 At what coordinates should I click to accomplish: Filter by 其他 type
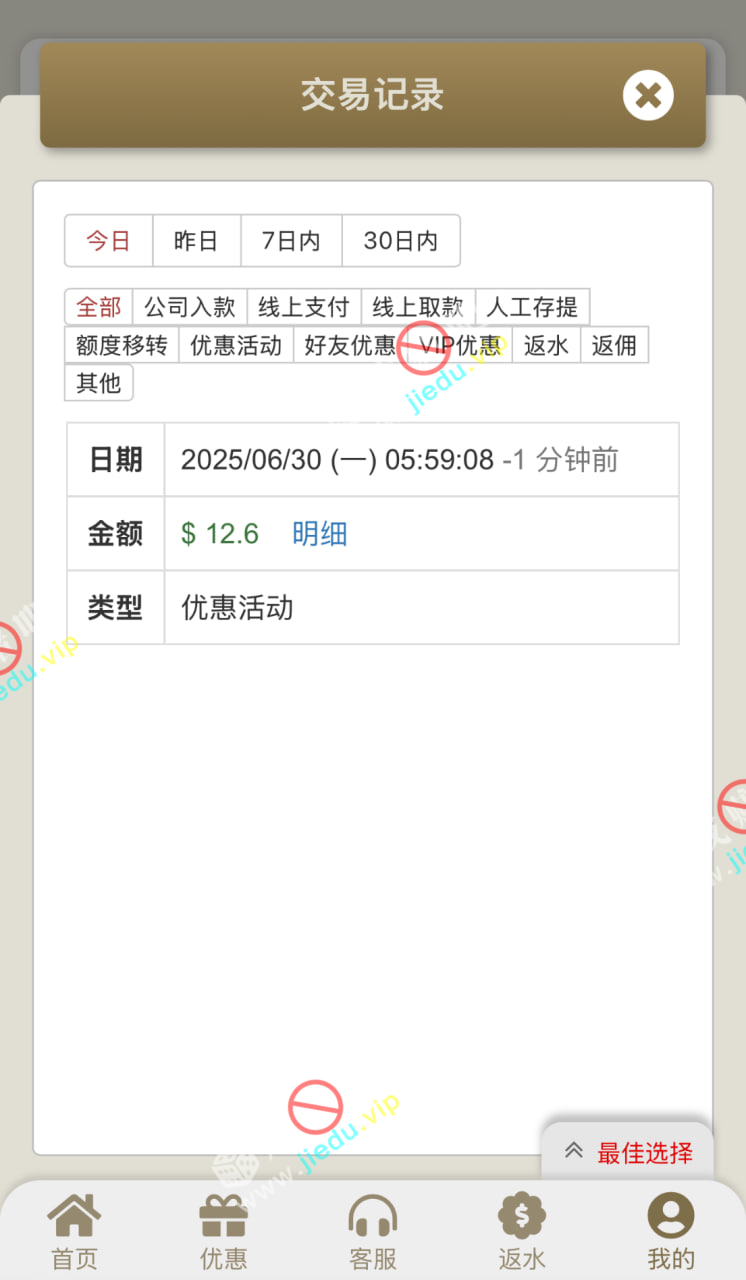[98, 384]
